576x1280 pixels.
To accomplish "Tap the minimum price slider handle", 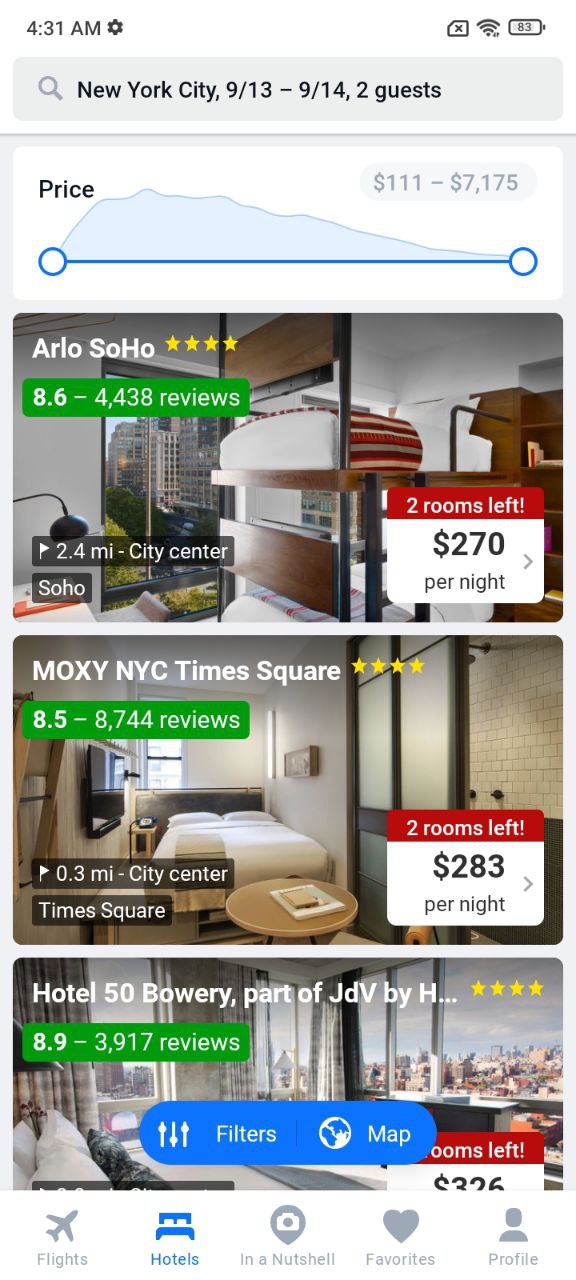I will (52, 262).
